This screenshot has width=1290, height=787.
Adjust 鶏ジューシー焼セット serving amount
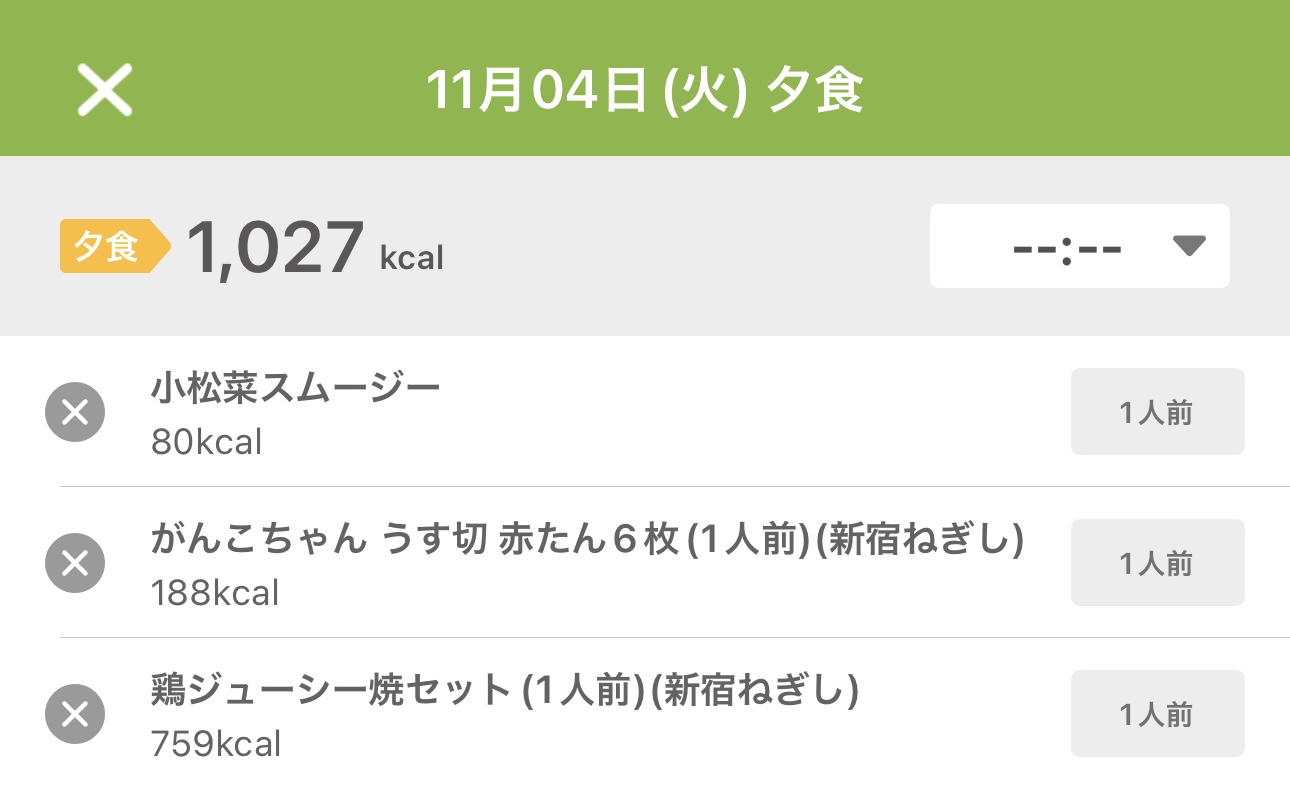(1157, 713)
